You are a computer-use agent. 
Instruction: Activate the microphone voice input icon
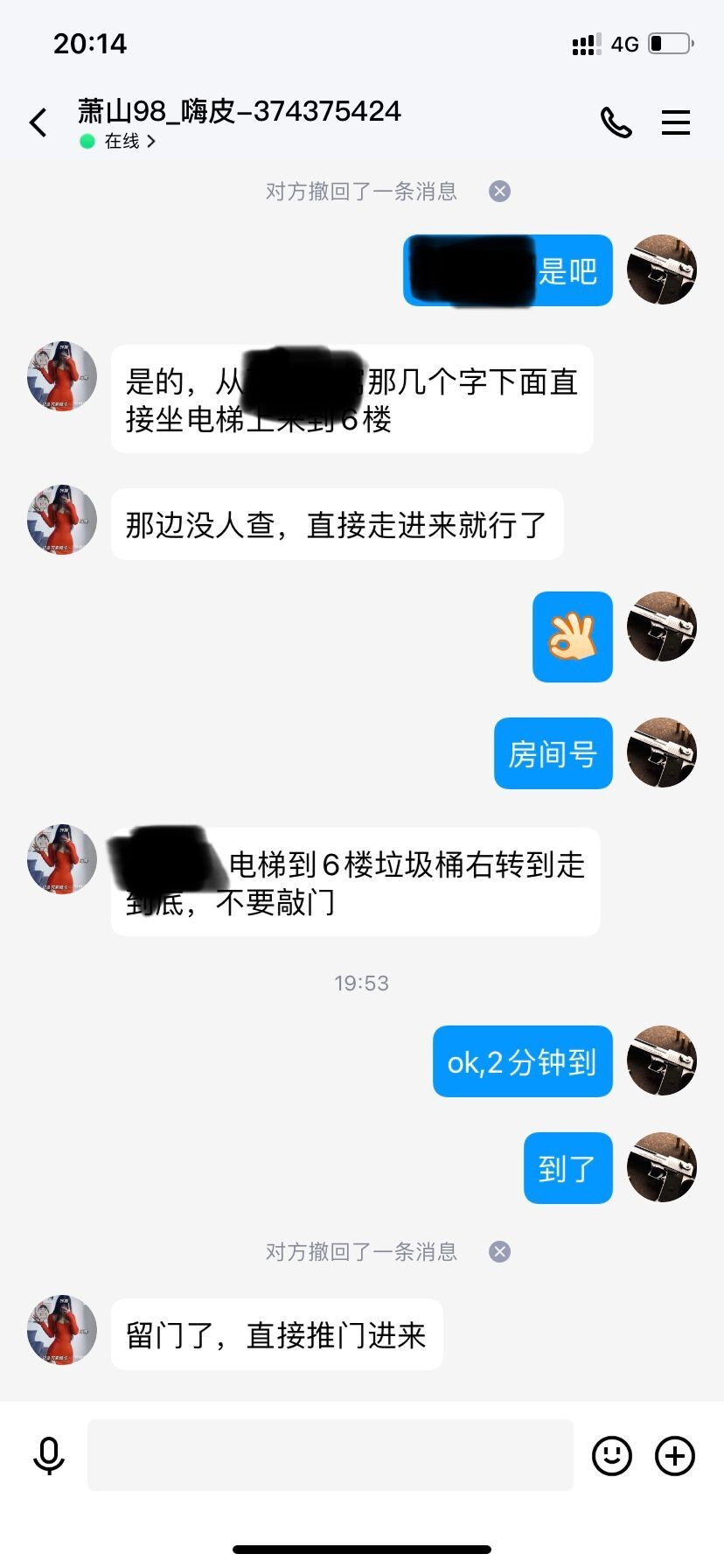(x=48, y=1455)
